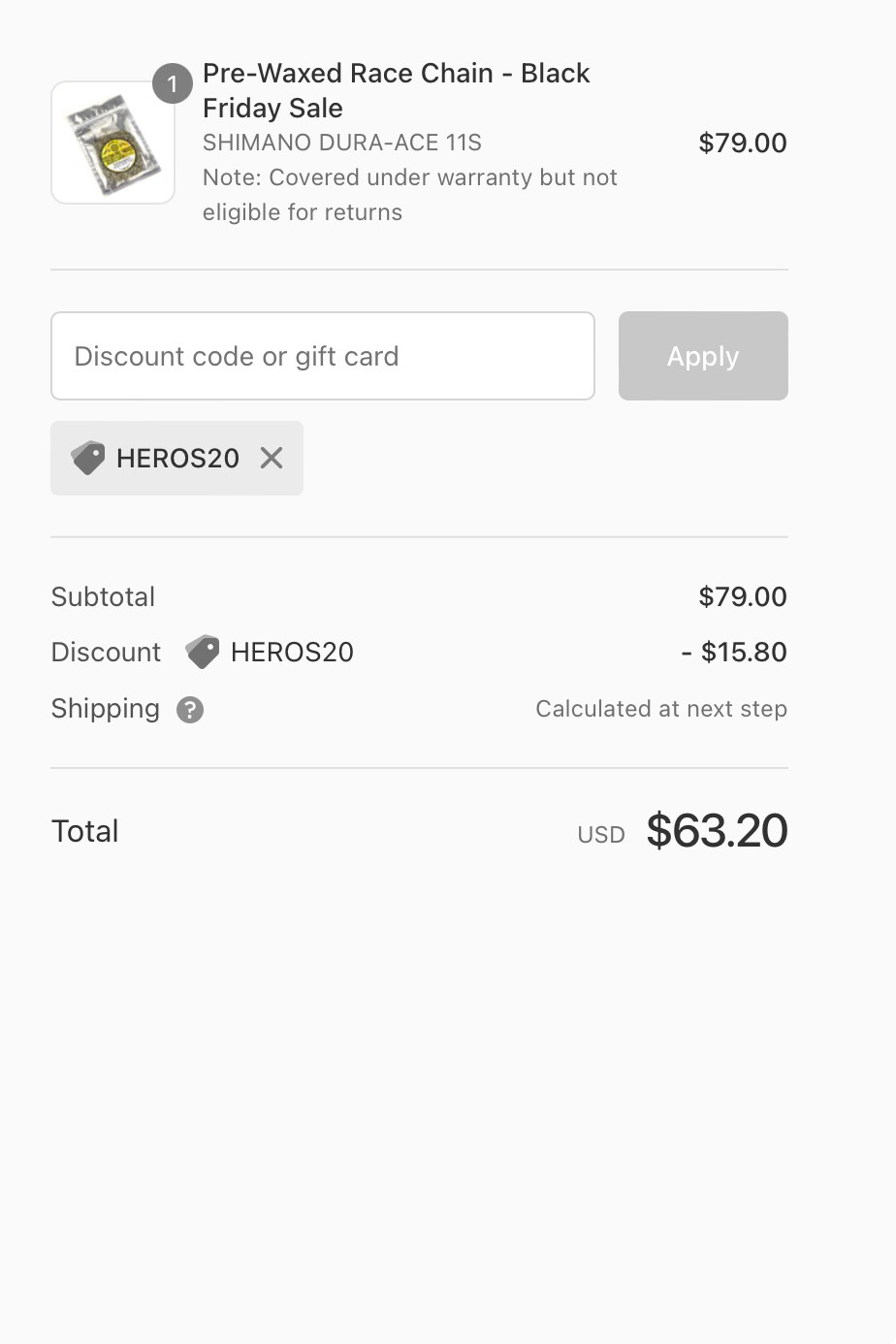Open the shipping help question mark

190,710
